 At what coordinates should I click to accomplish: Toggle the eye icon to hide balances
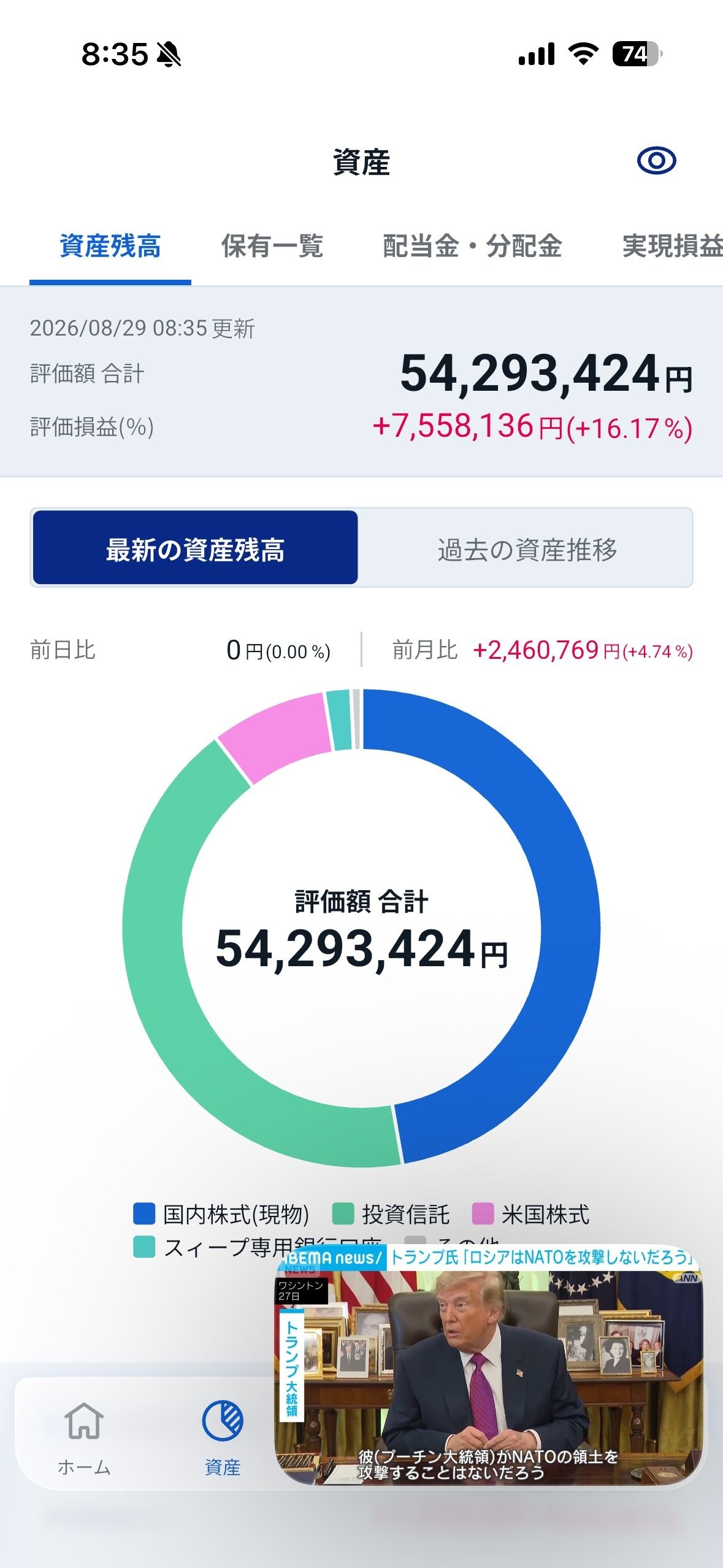(656, 161)
